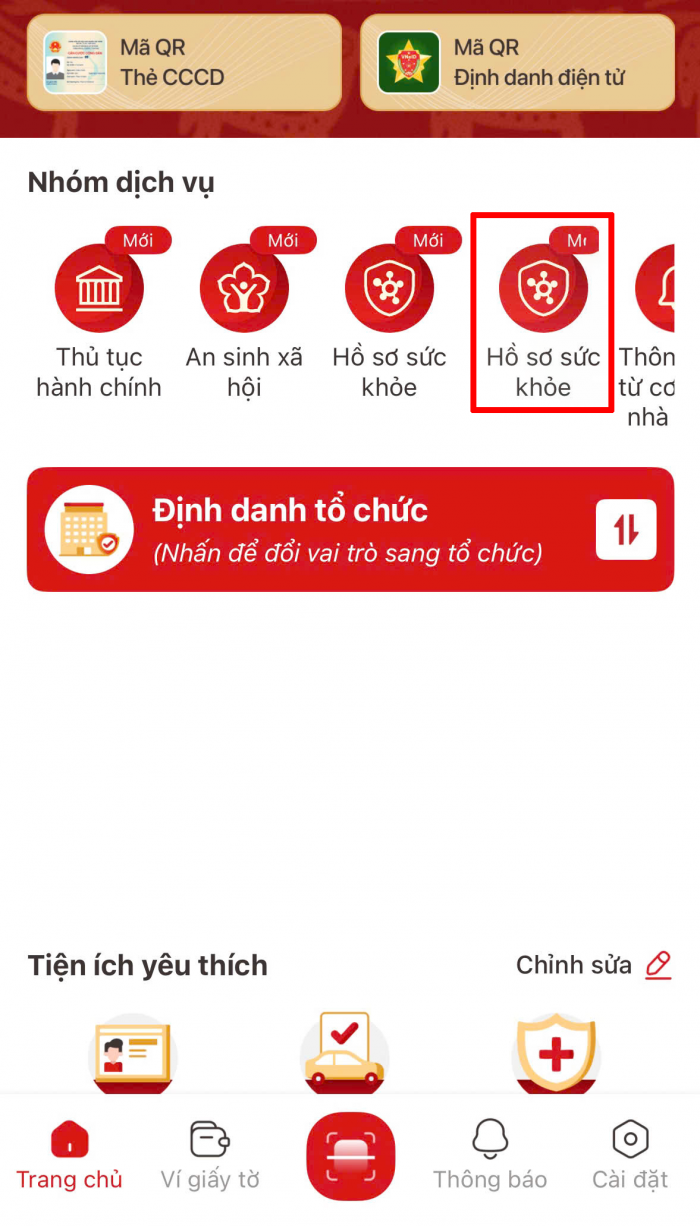This screenshot has width=700, height=1226.
Task: Switch to the Ví giấy tờ tab
Action: click(x=210, y=1156)
